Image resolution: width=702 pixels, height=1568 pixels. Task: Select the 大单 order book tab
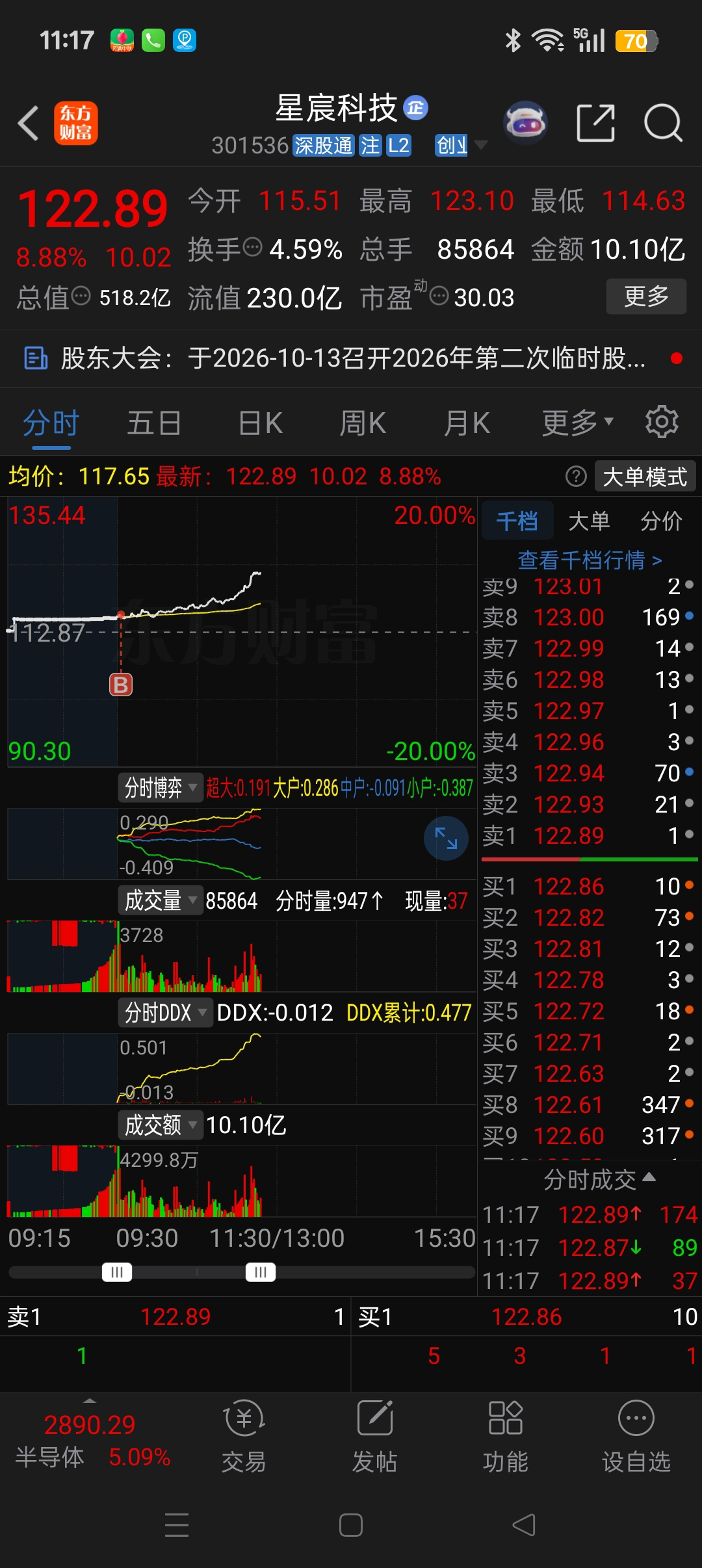pyautogui.click(x=589, y=521)
